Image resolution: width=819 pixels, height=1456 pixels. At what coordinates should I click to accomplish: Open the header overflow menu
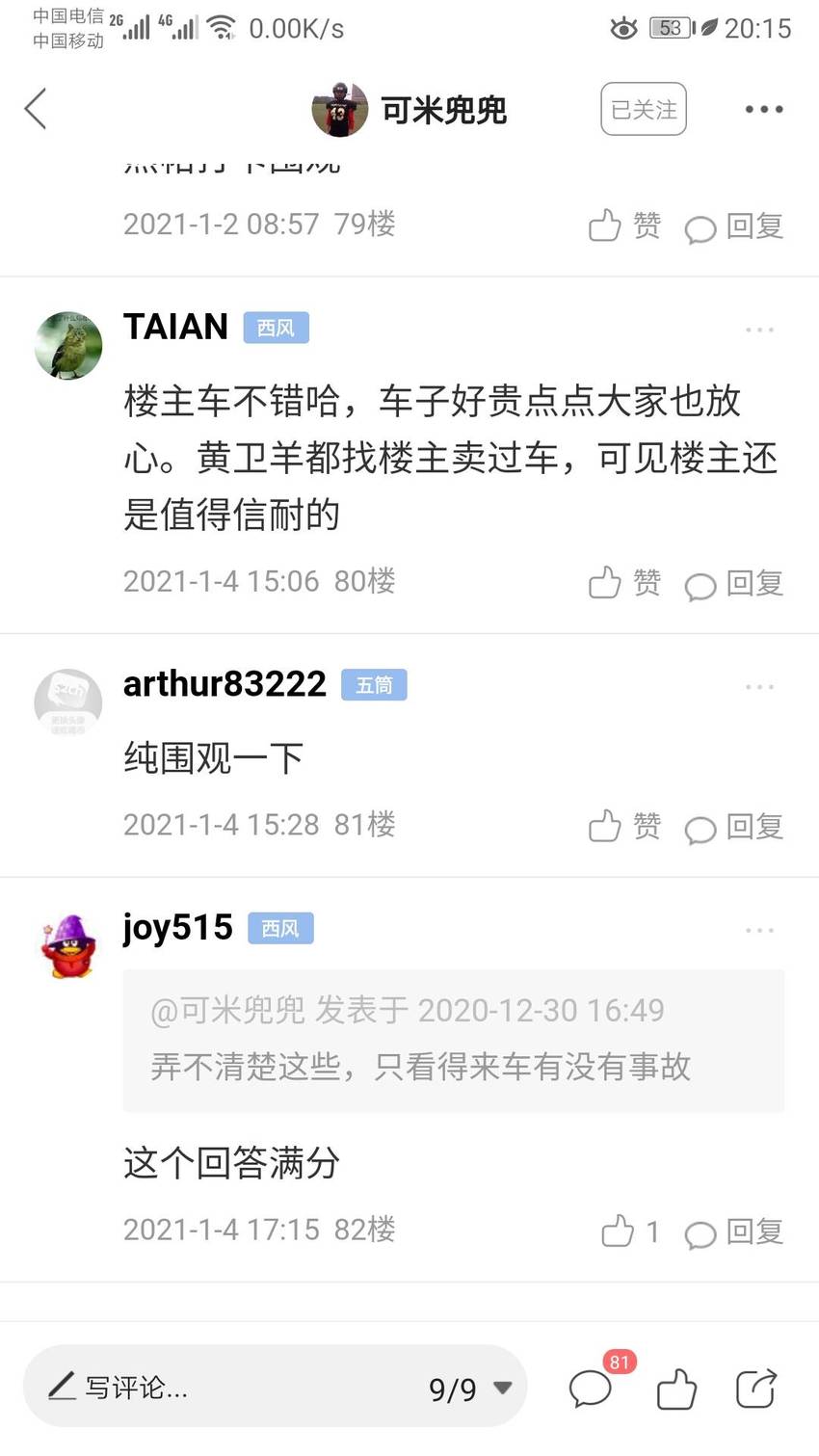(763, 109)
